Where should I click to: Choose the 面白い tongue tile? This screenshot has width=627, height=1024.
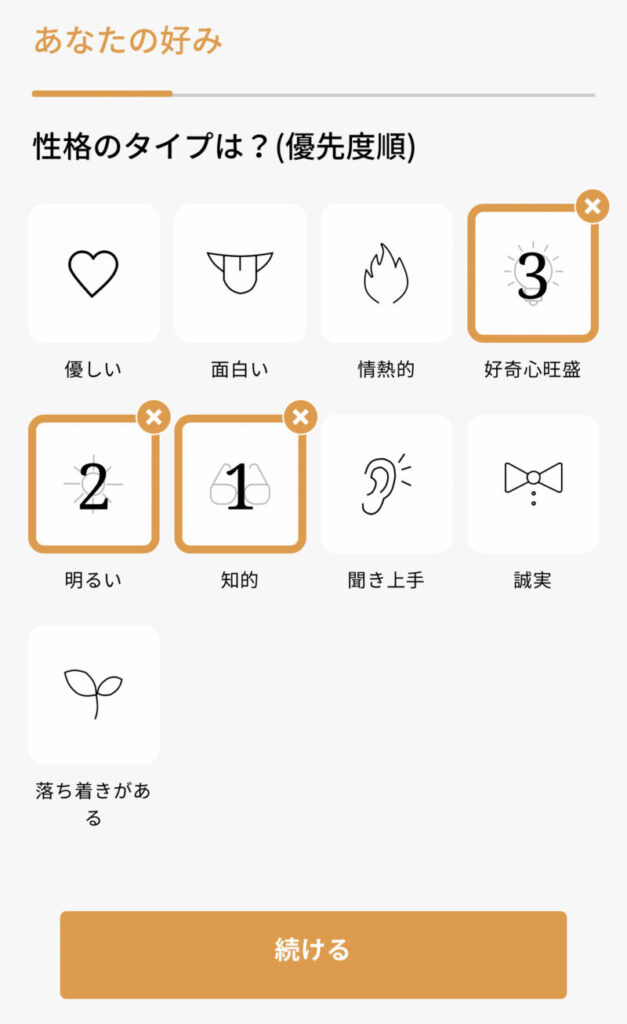[x=240, y=273]
